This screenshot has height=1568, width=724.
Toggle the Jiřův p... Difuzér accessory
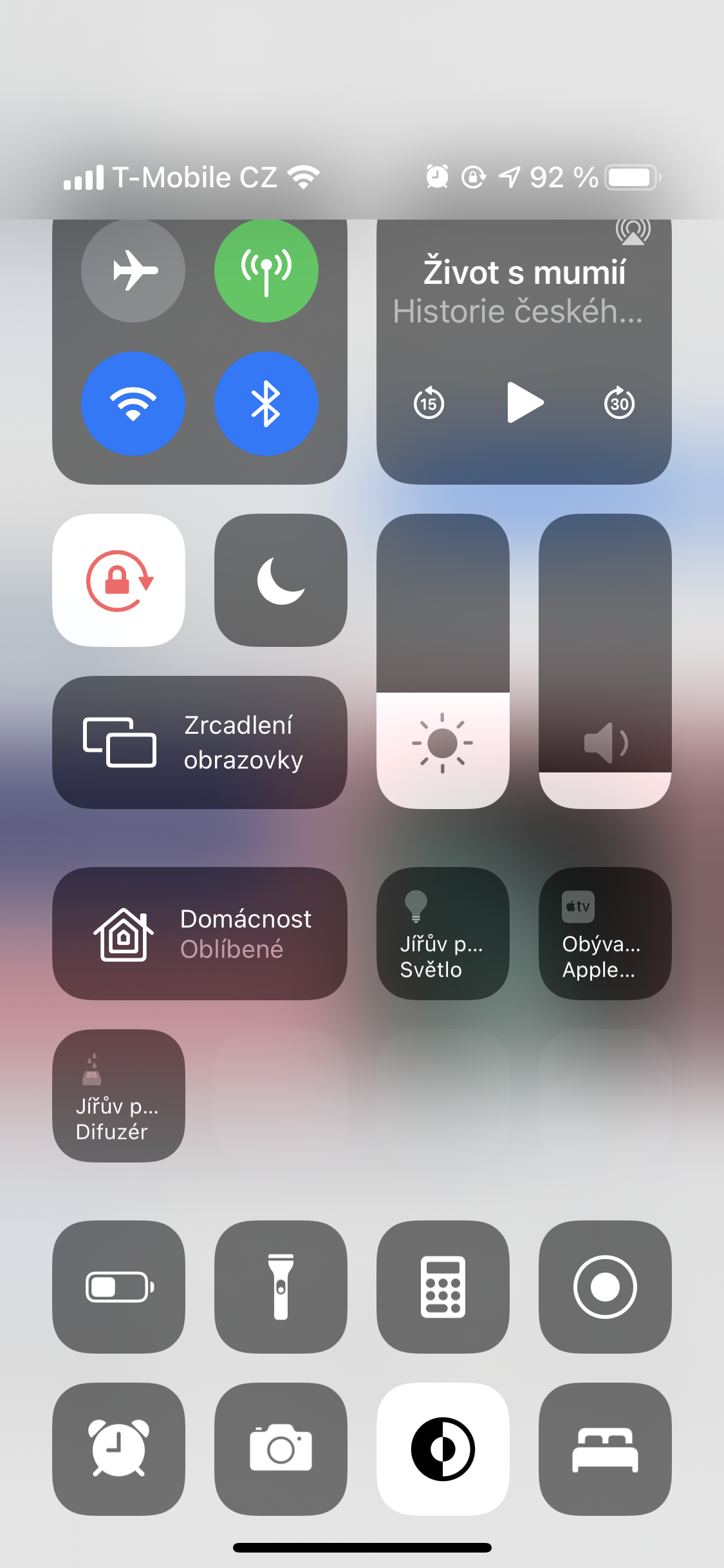click(x=119, y=1096)
